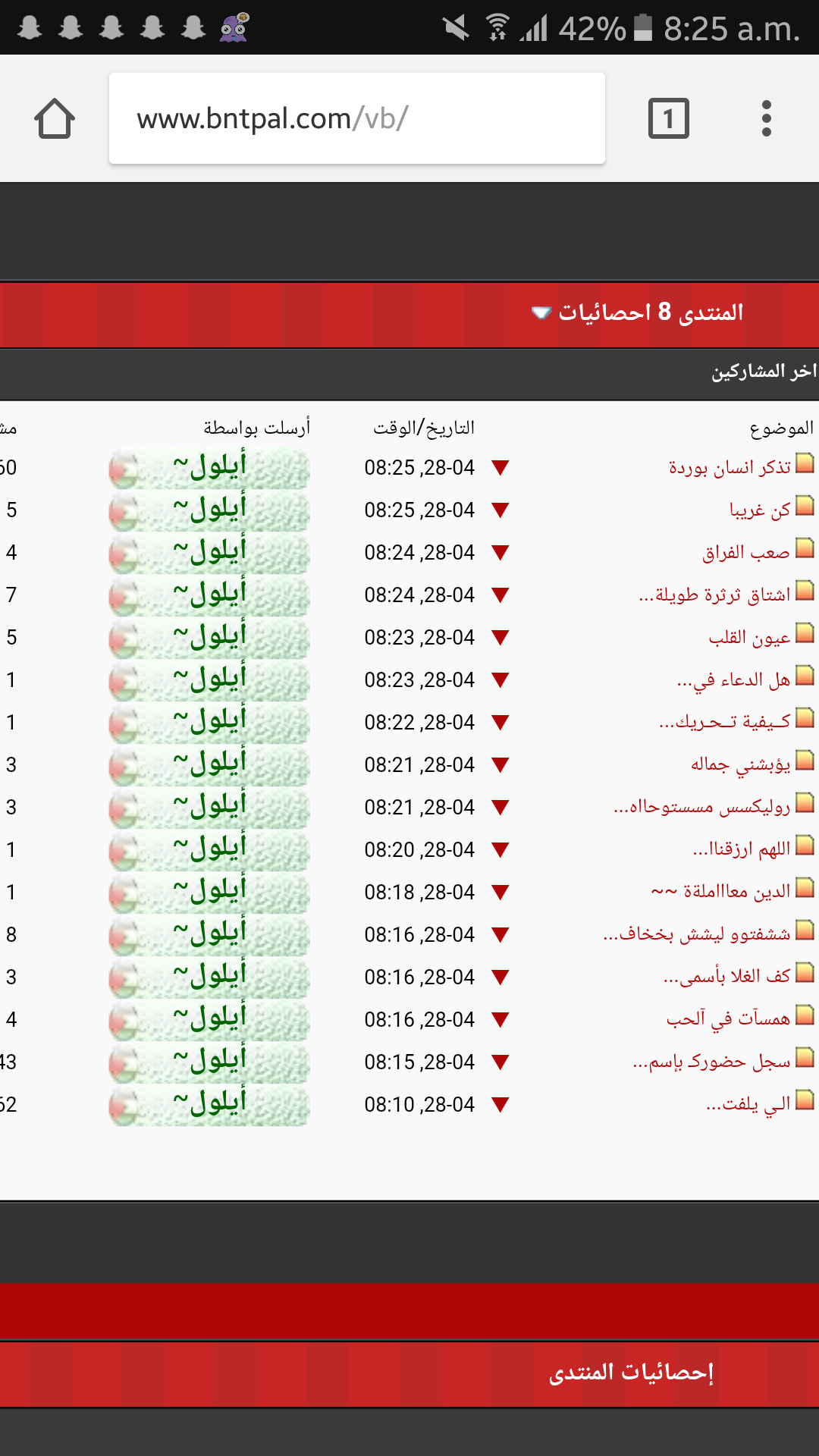Tap the red arrow beside اللهم ارزقناا
This screenshot has height=1456, width=819.
click(x=500, y=850)
